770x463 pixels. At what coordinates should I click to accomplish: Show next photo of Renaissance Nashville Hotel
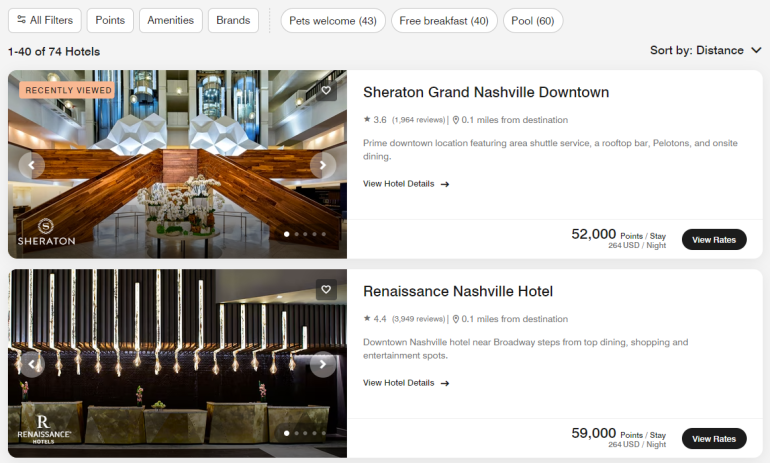[322, 364]
